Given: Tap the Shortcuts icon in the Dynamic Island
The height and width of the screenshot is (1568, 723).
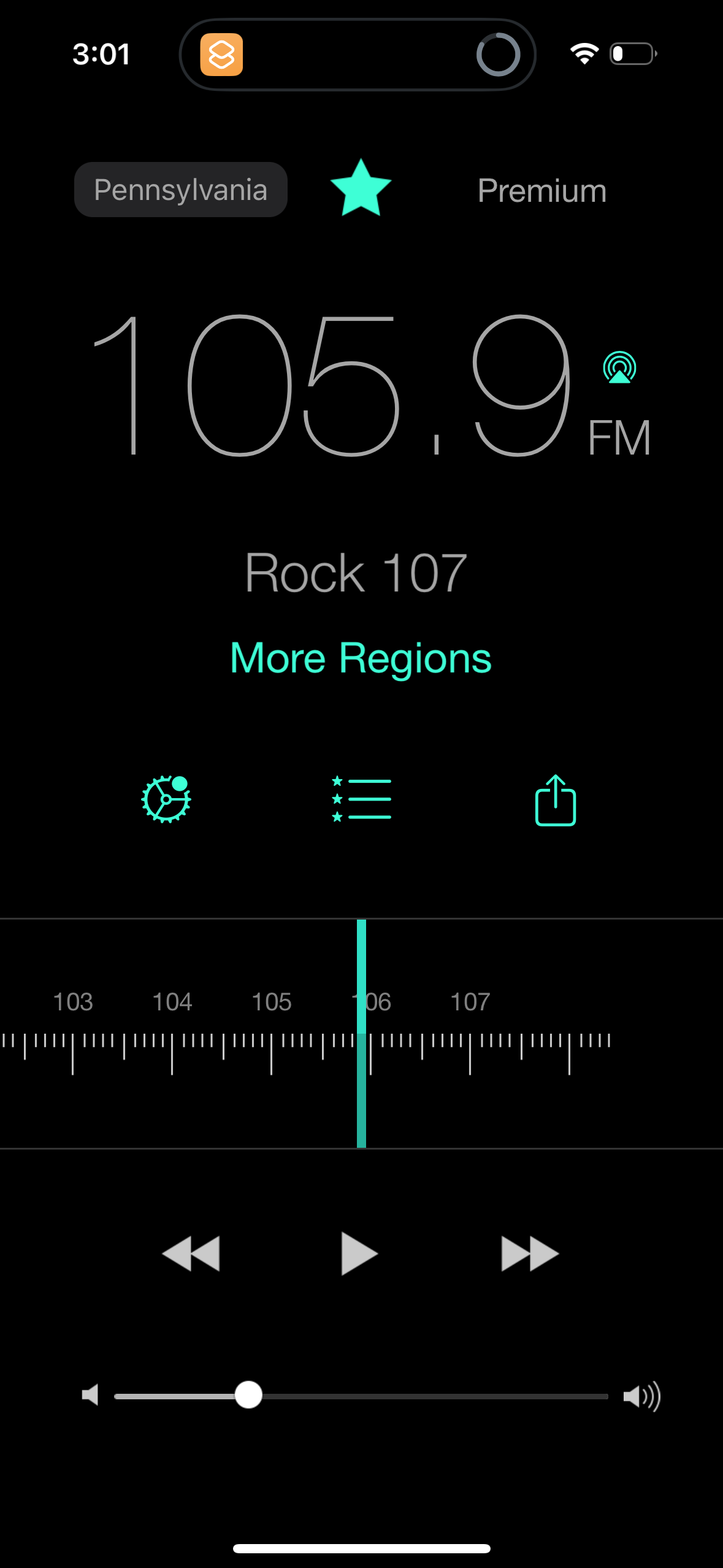Looking at the screenshot, I should 222,54.
